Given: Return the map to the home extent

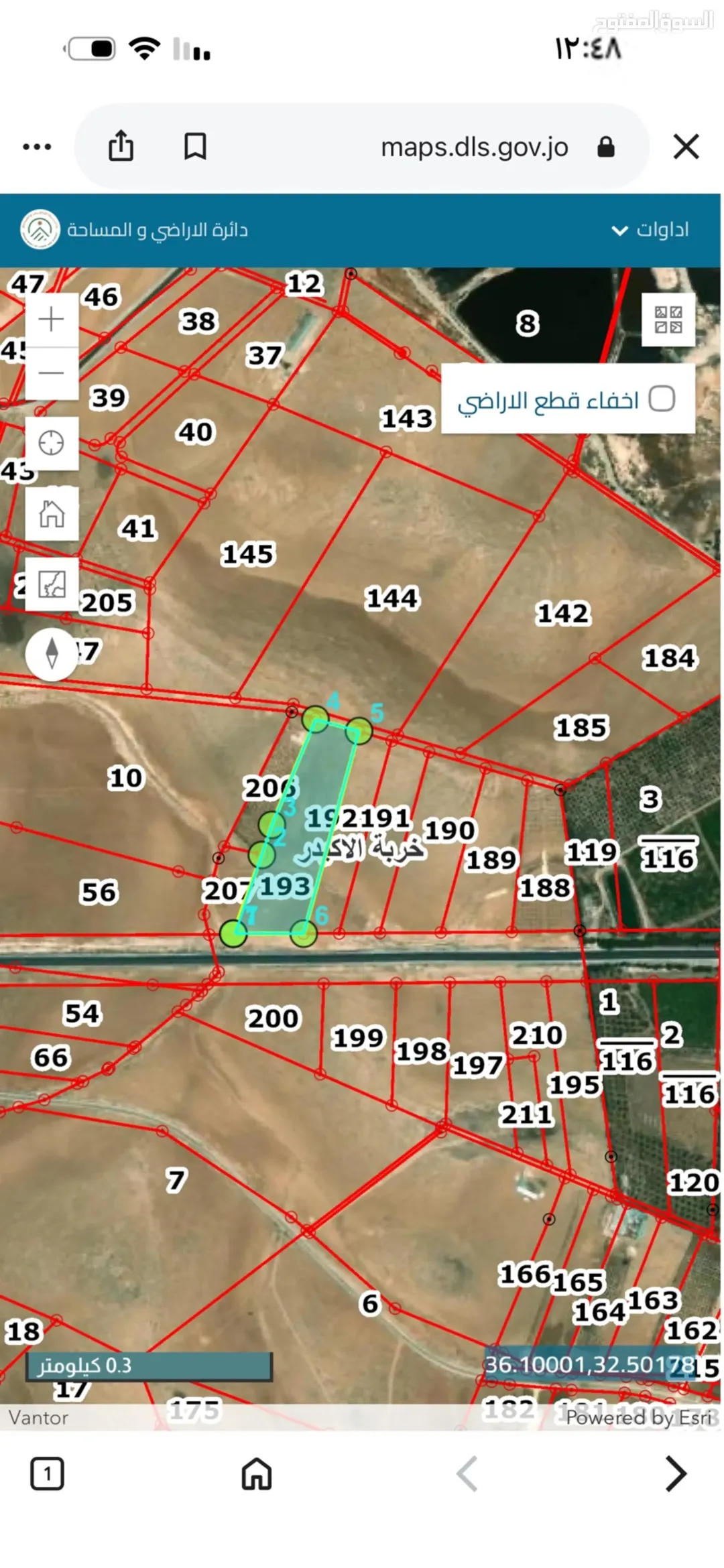Looking at the screenshot, I should pos(52,514).
